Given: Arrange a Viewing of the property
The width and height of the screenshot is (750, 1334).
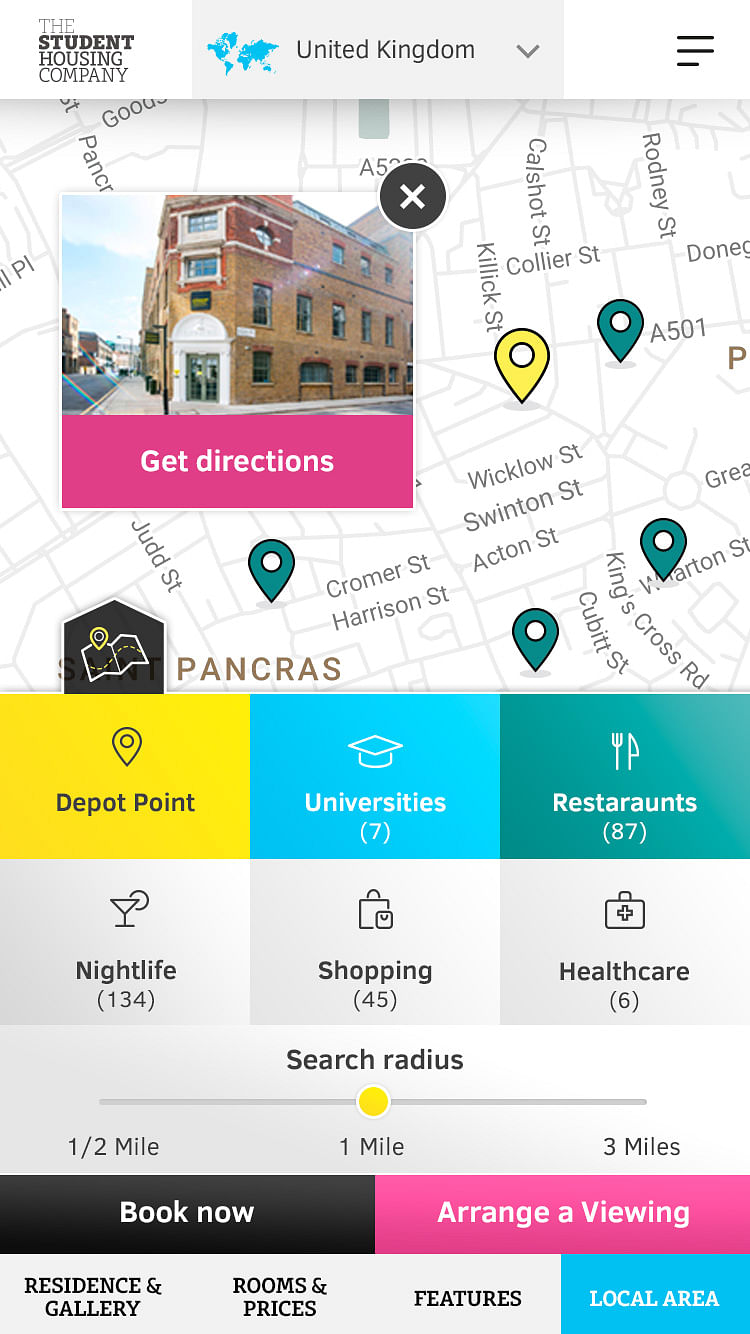Looking at the screenshot, I should (563, 1213).
